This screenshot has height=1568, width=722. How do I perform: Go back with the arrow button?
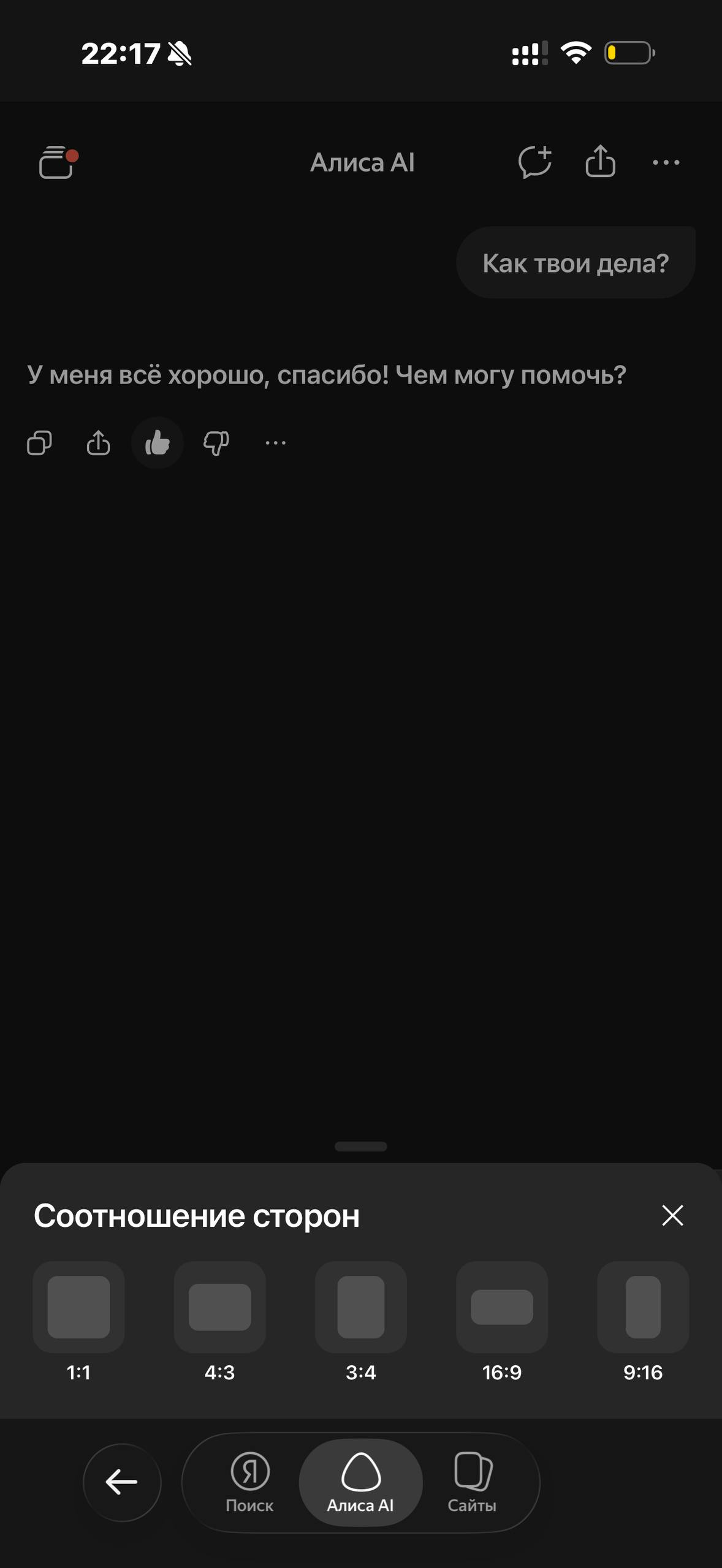pos(122,1482)
